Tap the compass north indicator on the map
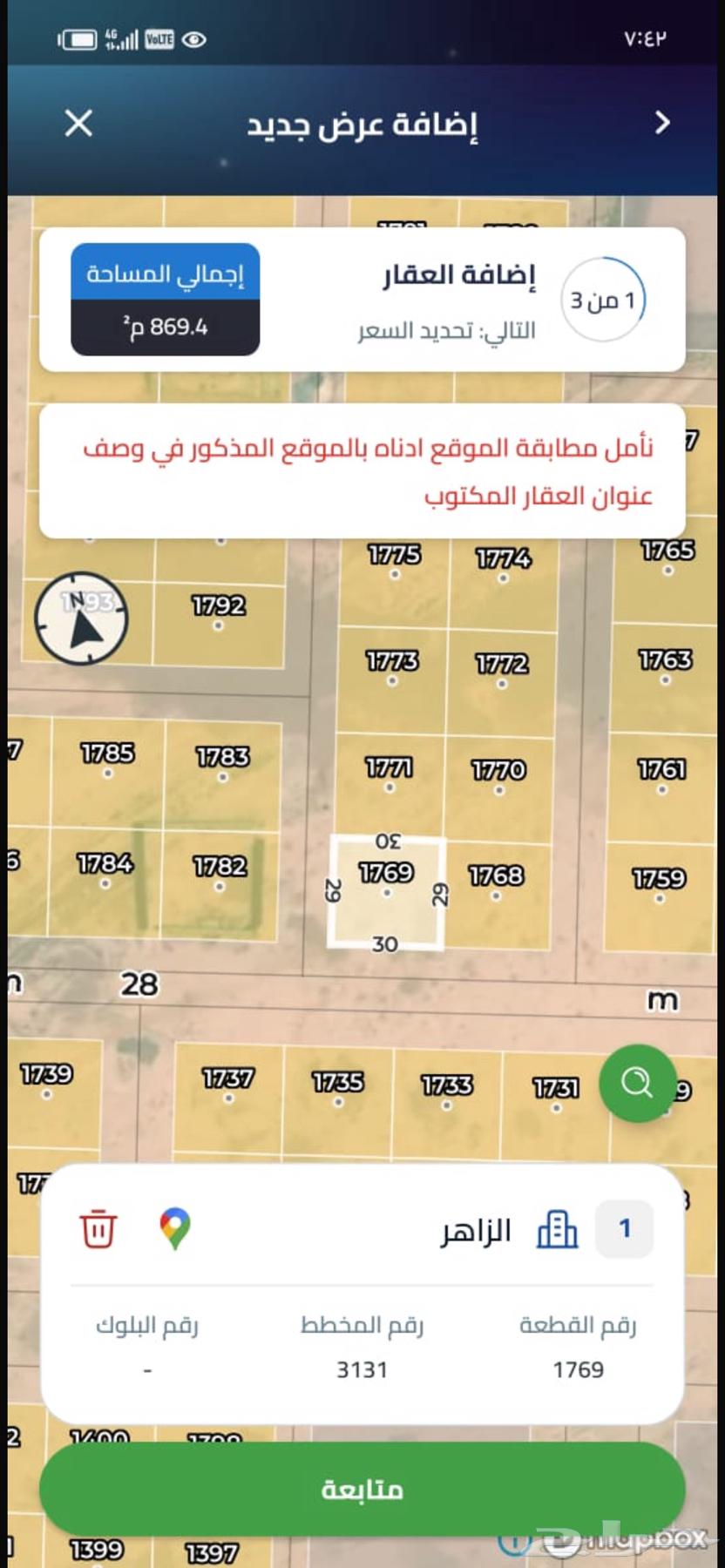Viewport: 725px width, 1568px height. coord(81,616)
